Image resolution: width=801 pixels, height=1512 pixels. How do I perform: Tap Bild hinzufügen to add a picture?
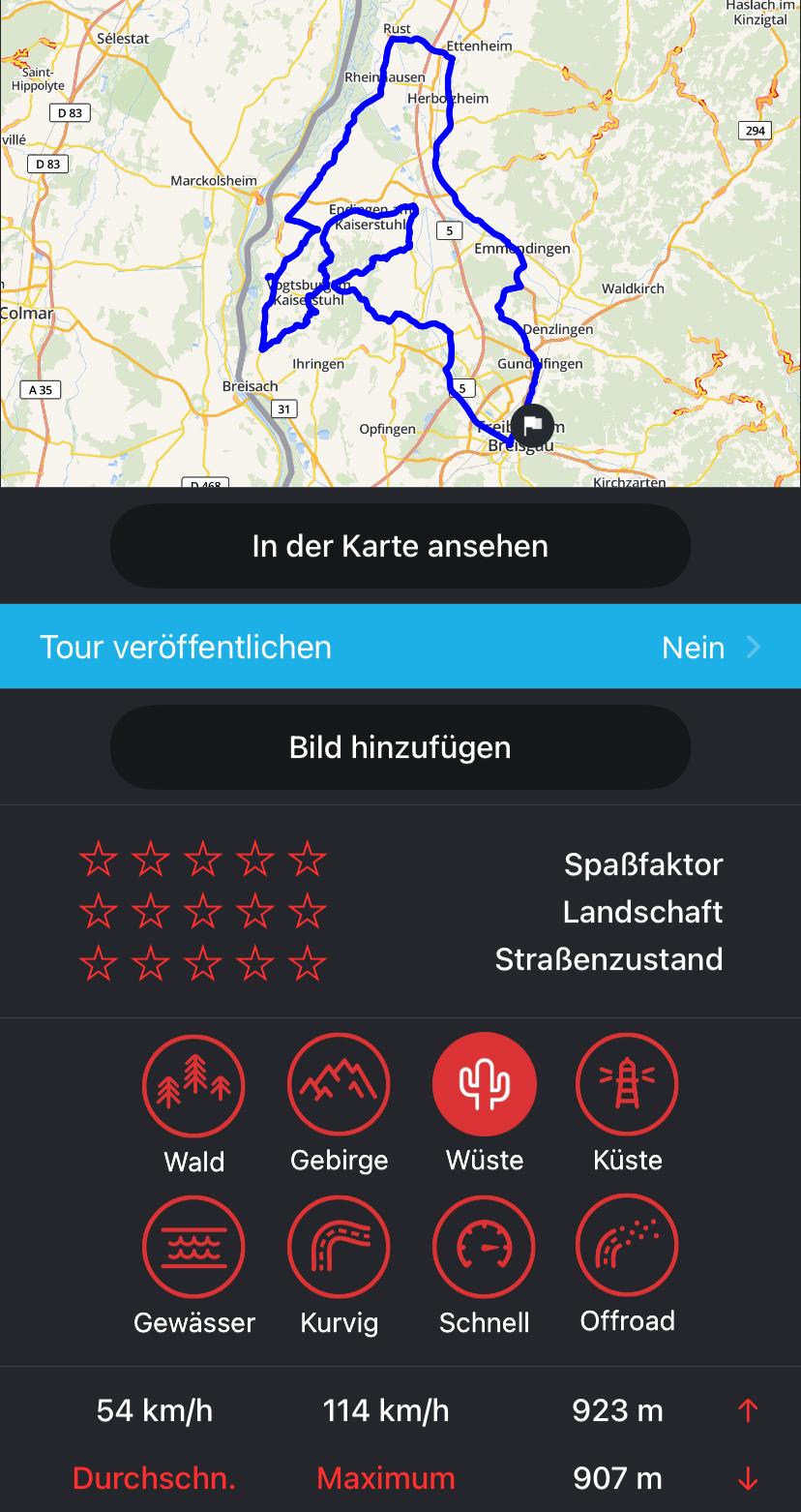pos(400,747)
